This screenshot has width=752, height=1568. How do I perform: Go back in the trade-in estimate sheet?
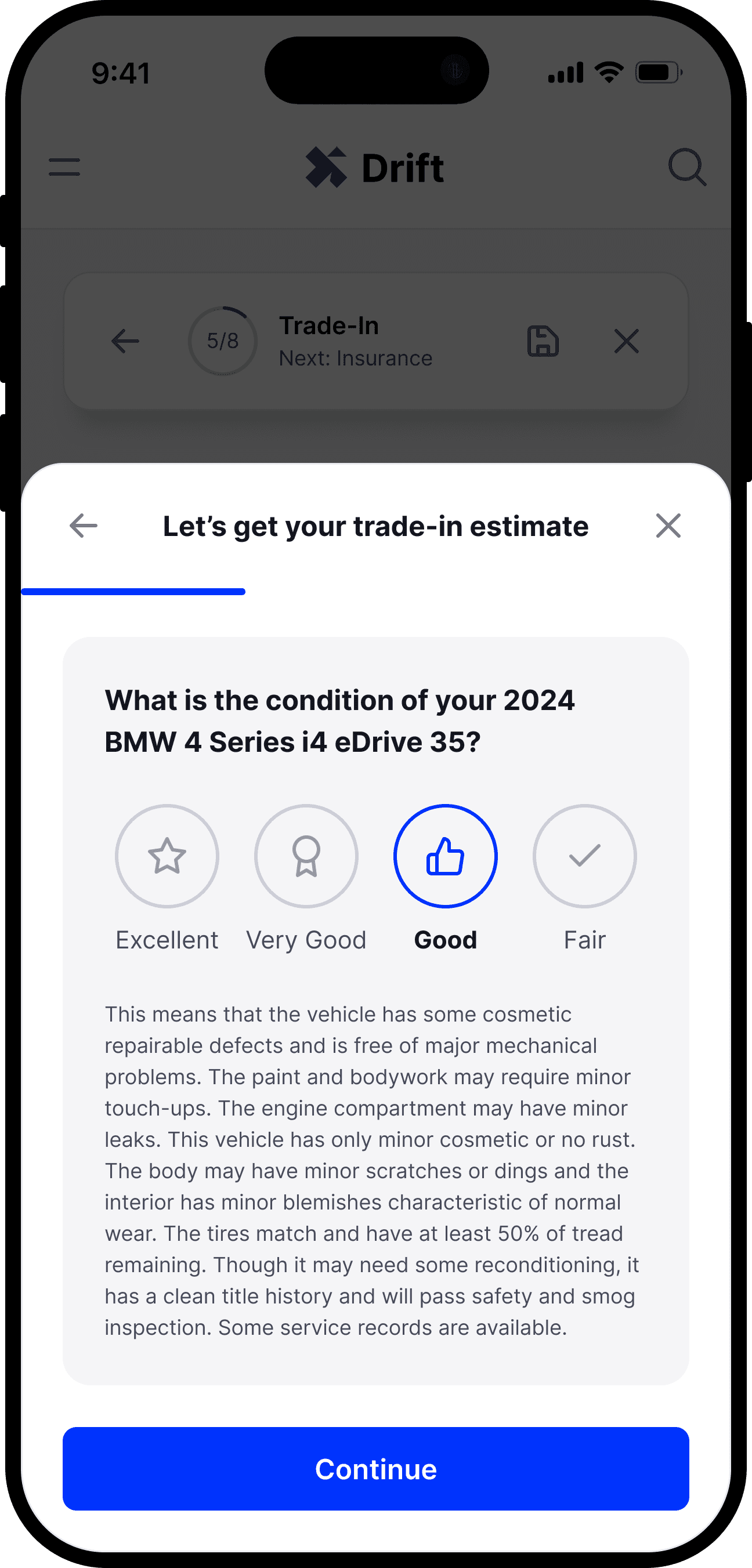click(x=84, y=526)
